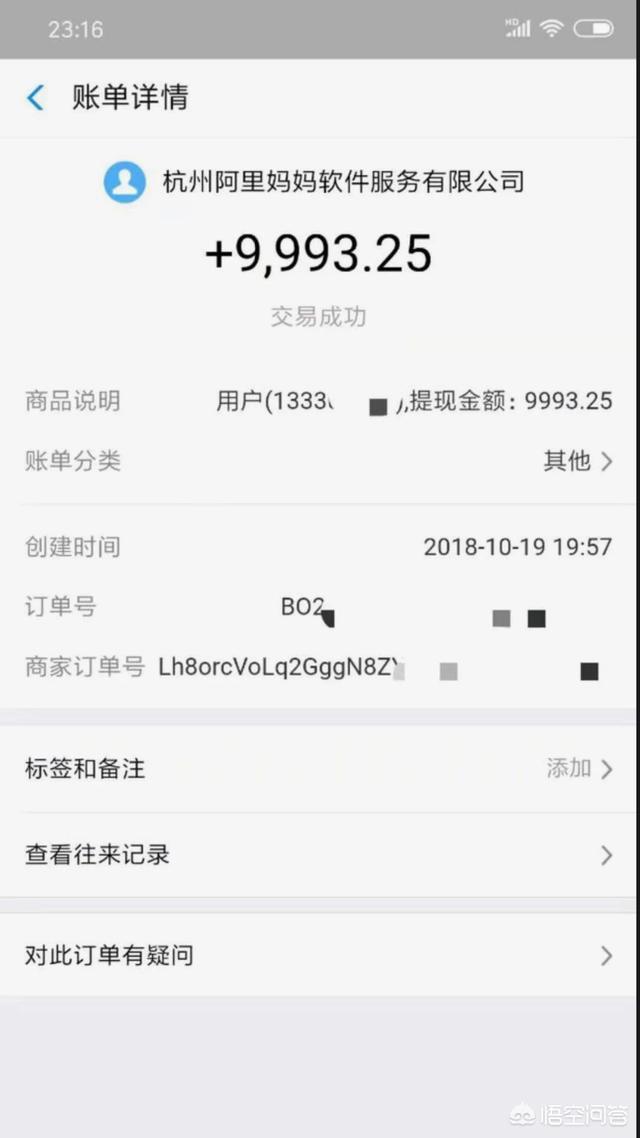Open the 杭州阿里妈妈软件服务有限公司 payer profile
This screenshot has height=1138, width=640.
(x=314, y=181)
